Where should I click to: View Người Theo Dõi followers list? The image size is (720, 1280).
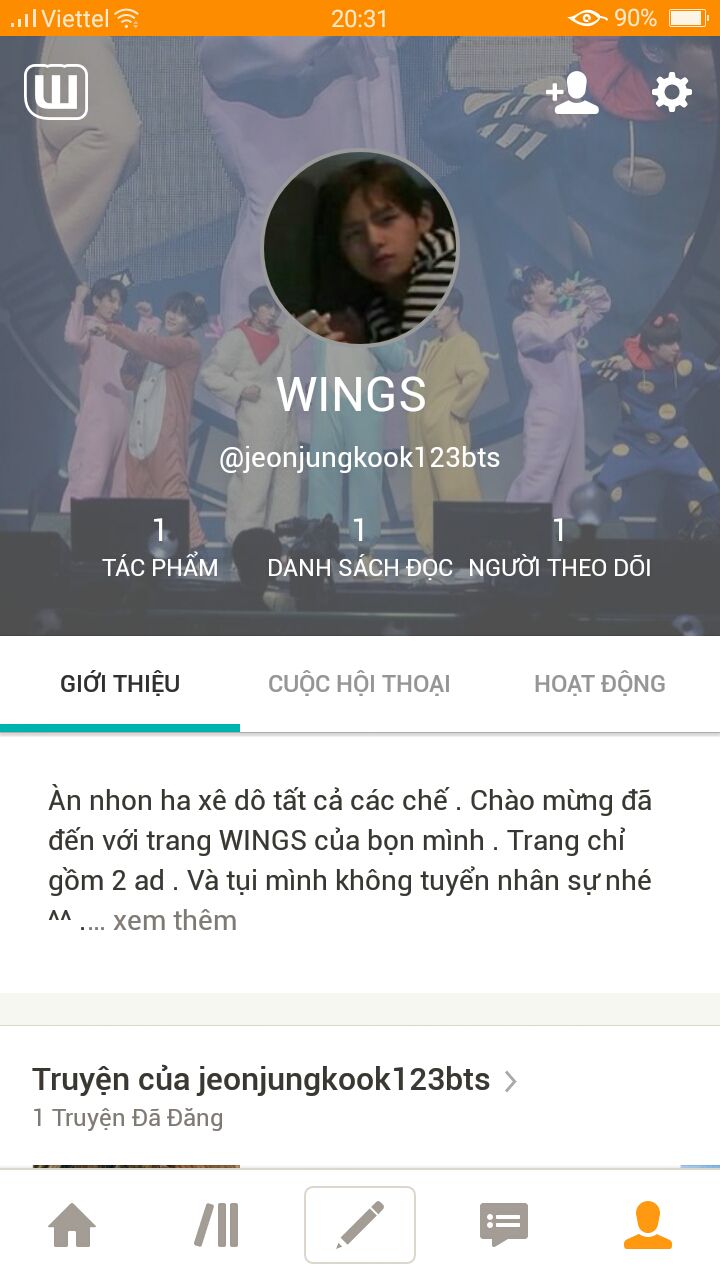coord(560,548)
